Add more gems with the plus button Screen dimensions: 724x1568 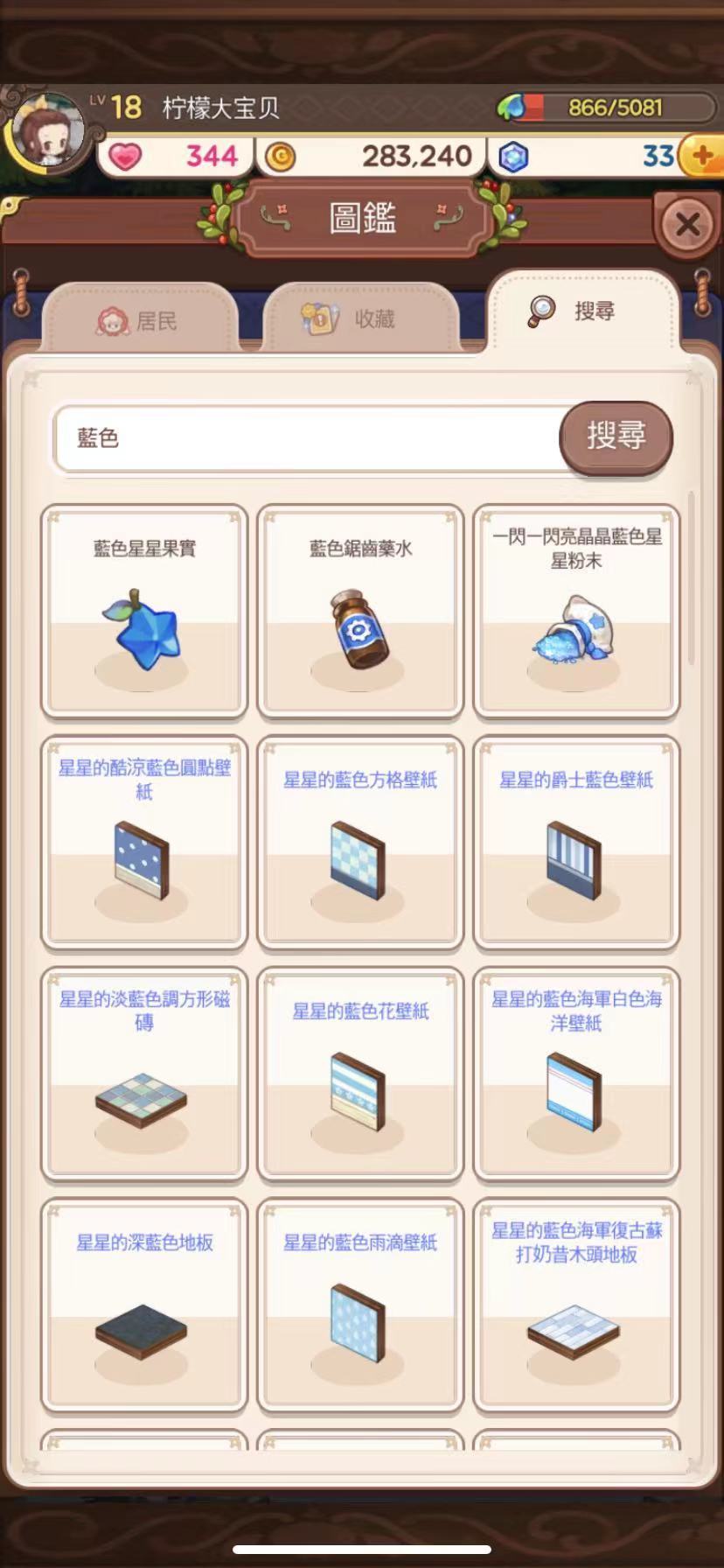pyautogui.click(x=701, y=156)
